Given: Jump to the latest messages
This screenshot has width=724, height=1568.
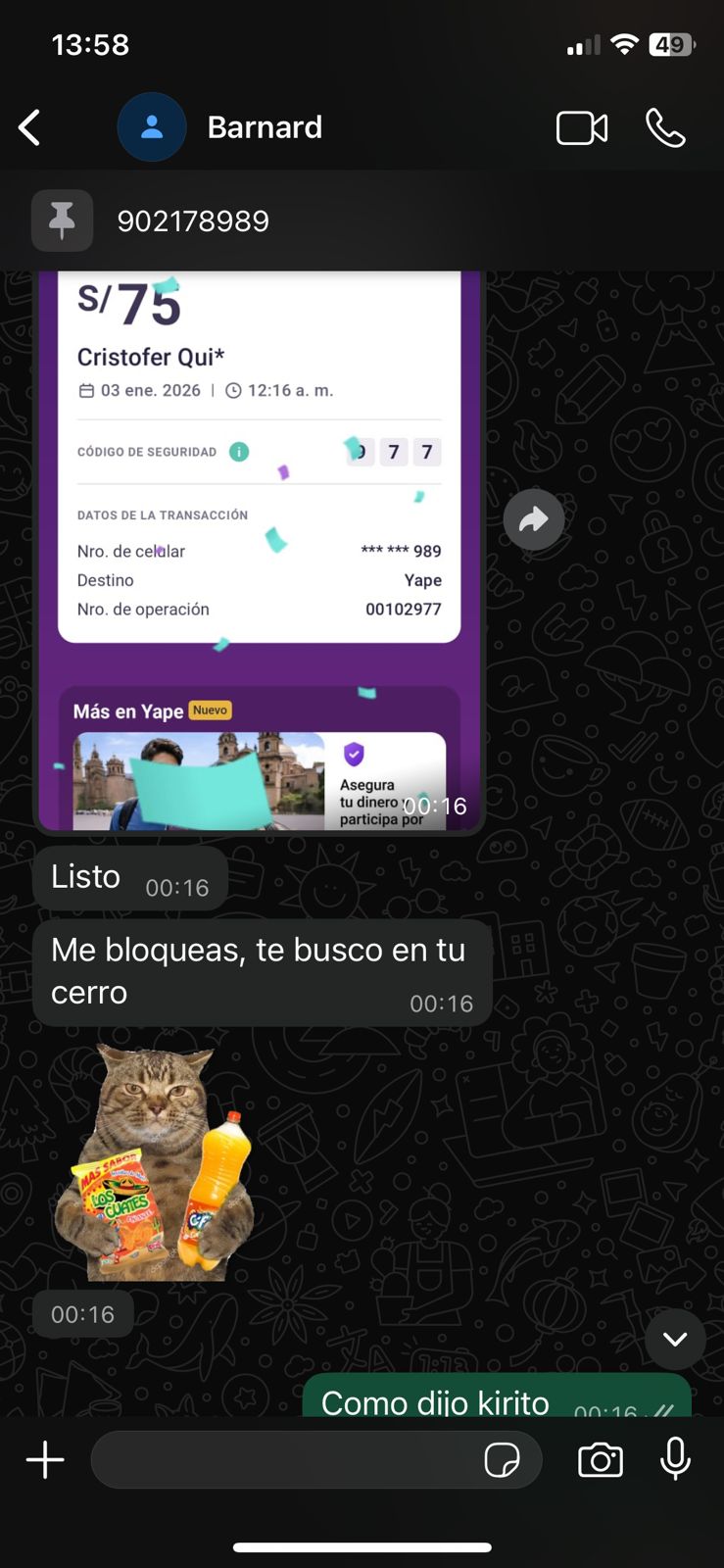Looking at the screenshot, I should (675, 1339).
